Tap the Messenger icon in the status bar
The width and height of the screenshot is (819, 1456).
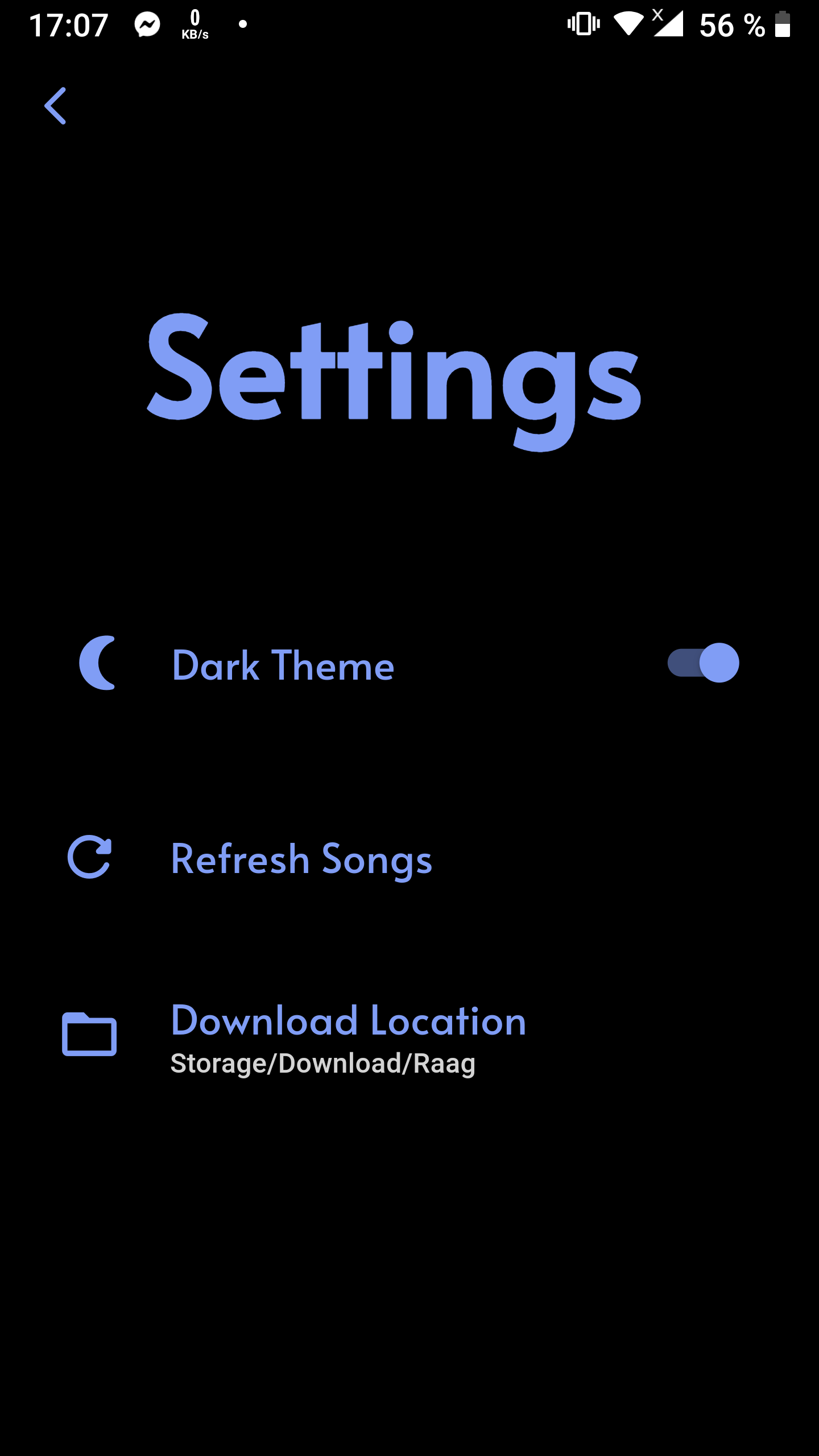(x=147, y=23)
